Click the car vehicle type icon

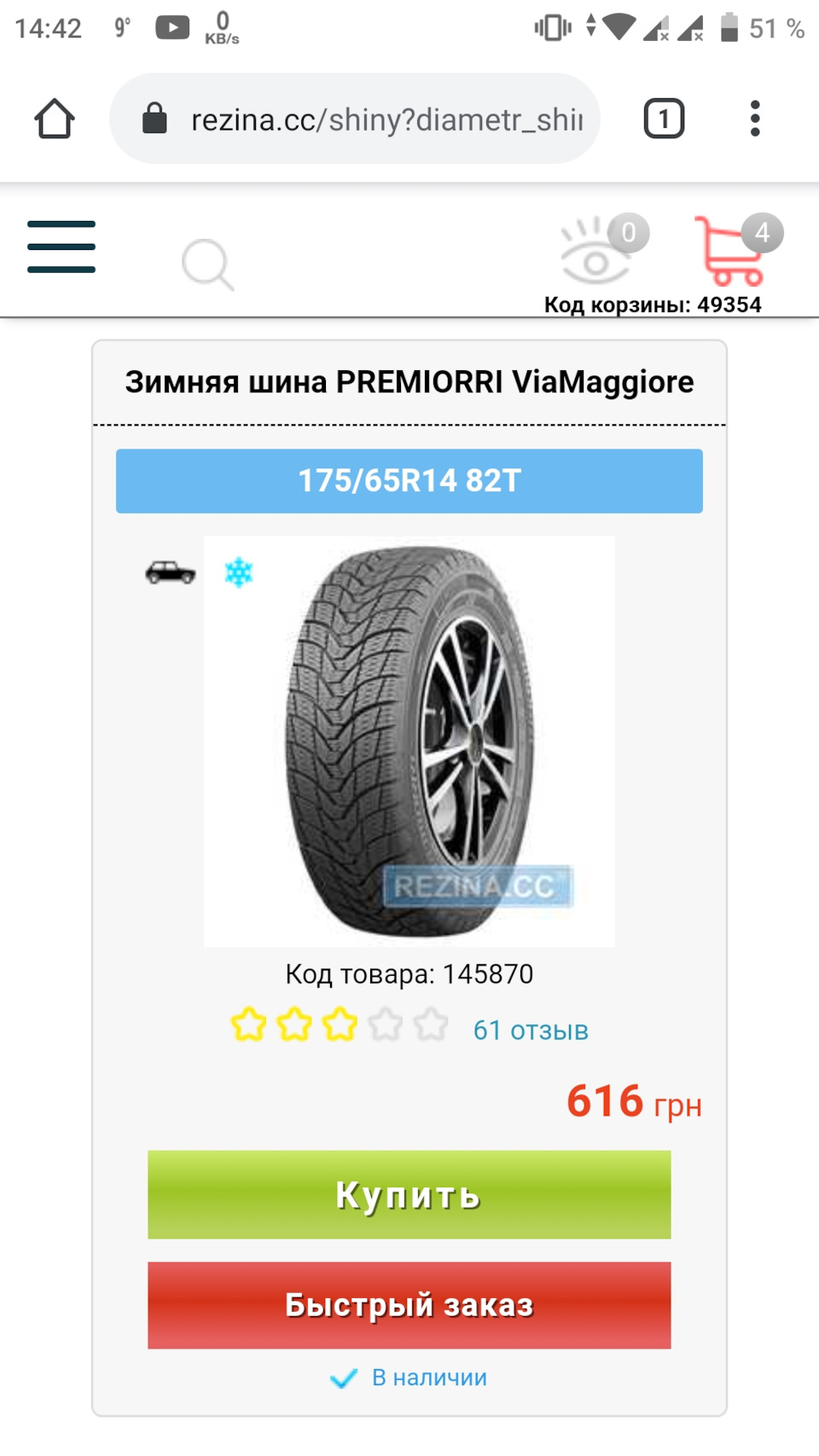pos(170,573)
